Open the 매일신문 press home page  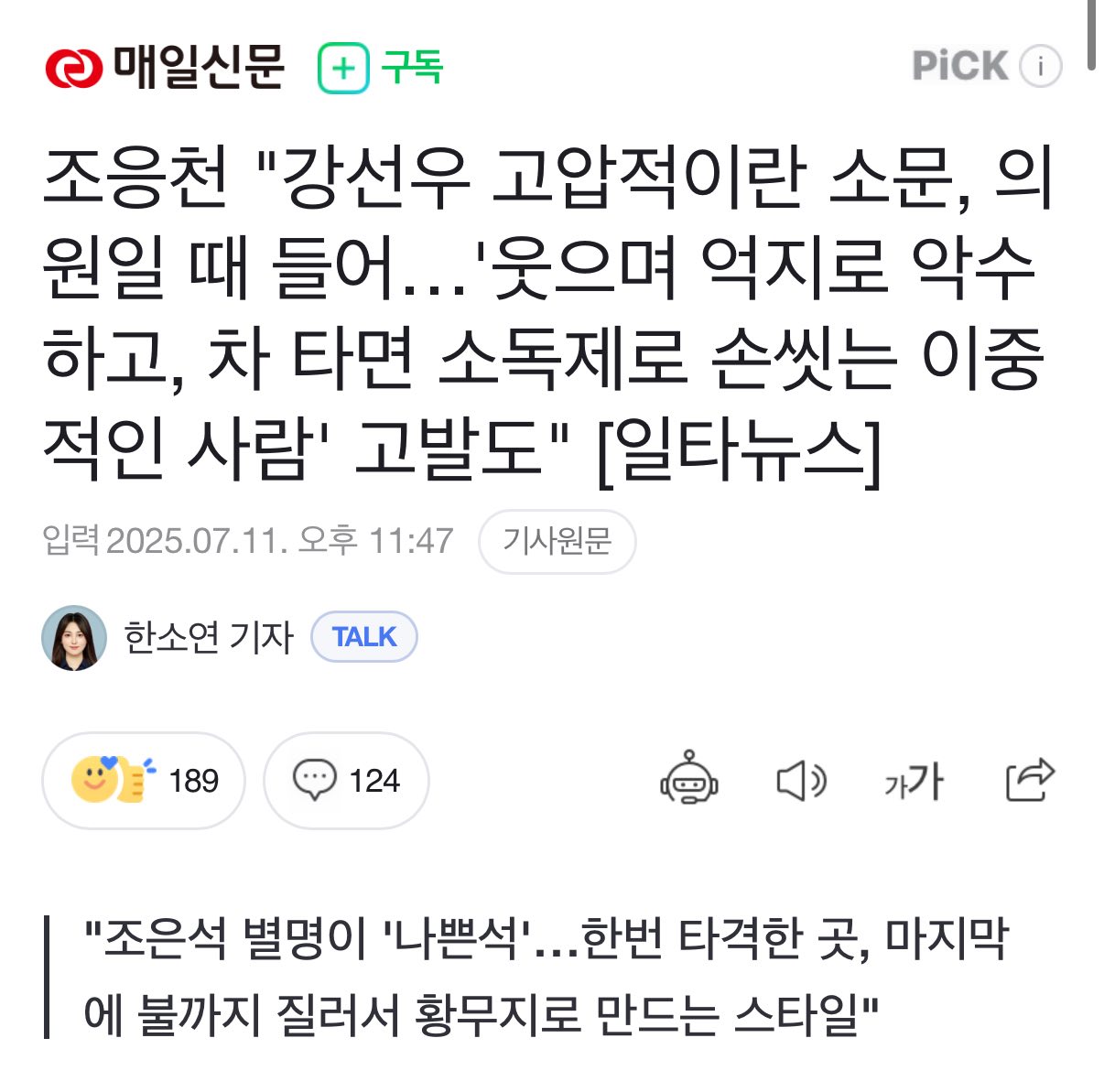[x=165, y=68]
